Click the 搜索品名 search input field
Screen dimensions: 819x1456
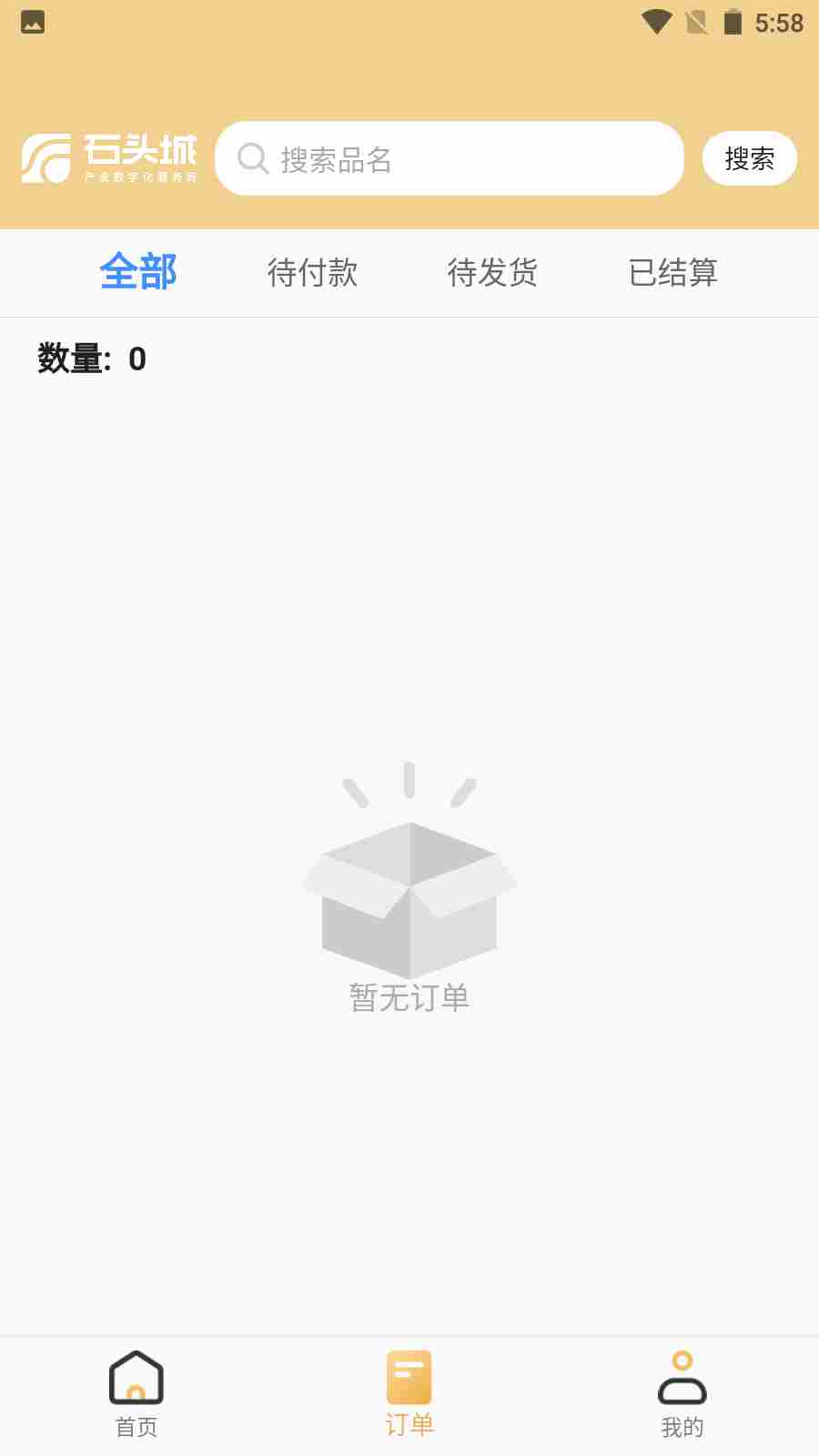pyautogui.click(x=450, y=158)
